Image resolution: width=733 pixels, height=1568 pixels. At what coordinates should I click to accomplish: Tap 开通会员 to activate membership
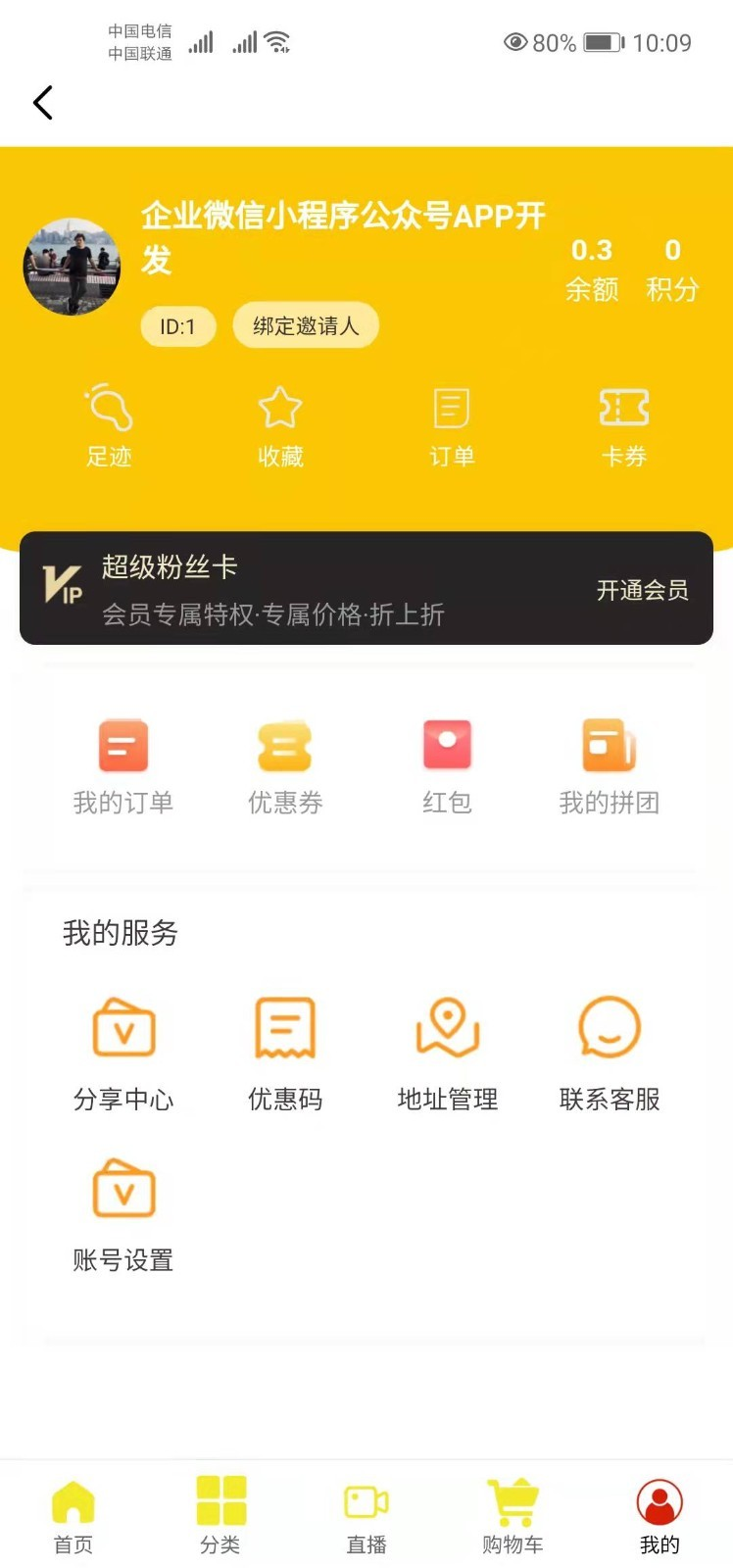click(642, 590)
